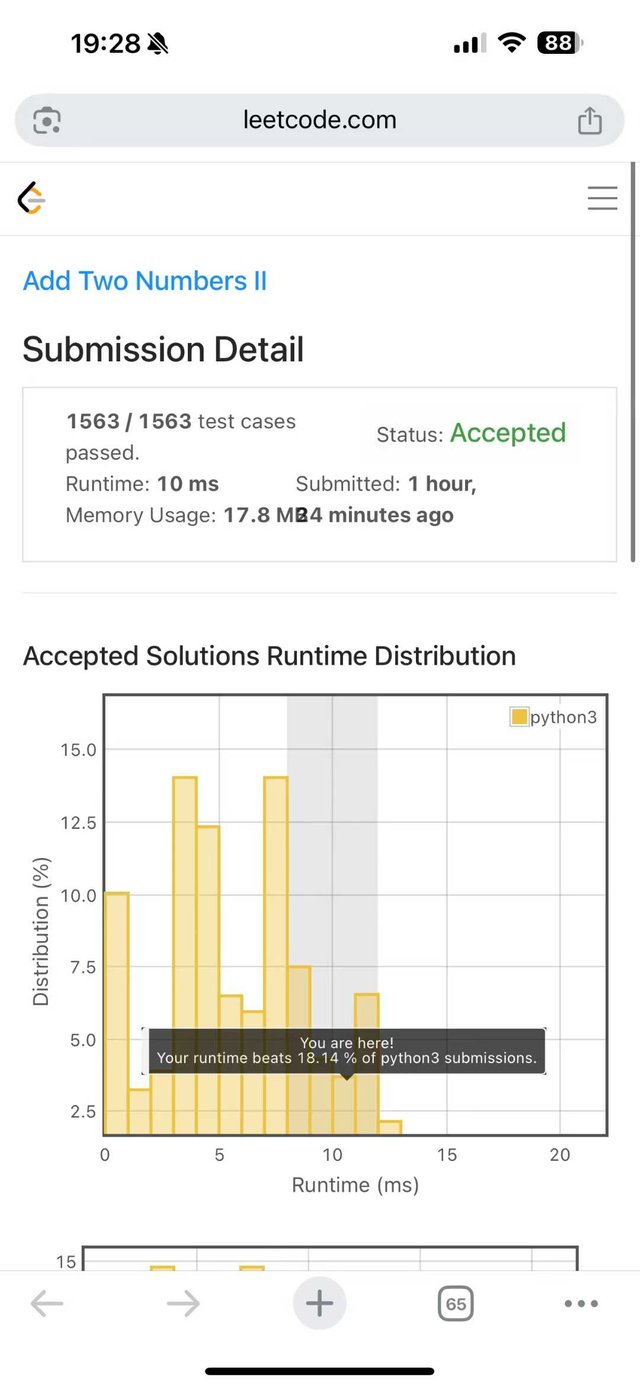The width and height of the screenshot is (640, 1387).
Task: Tap the page settings icon in the address bar
Action: click(x=47, y=121)
